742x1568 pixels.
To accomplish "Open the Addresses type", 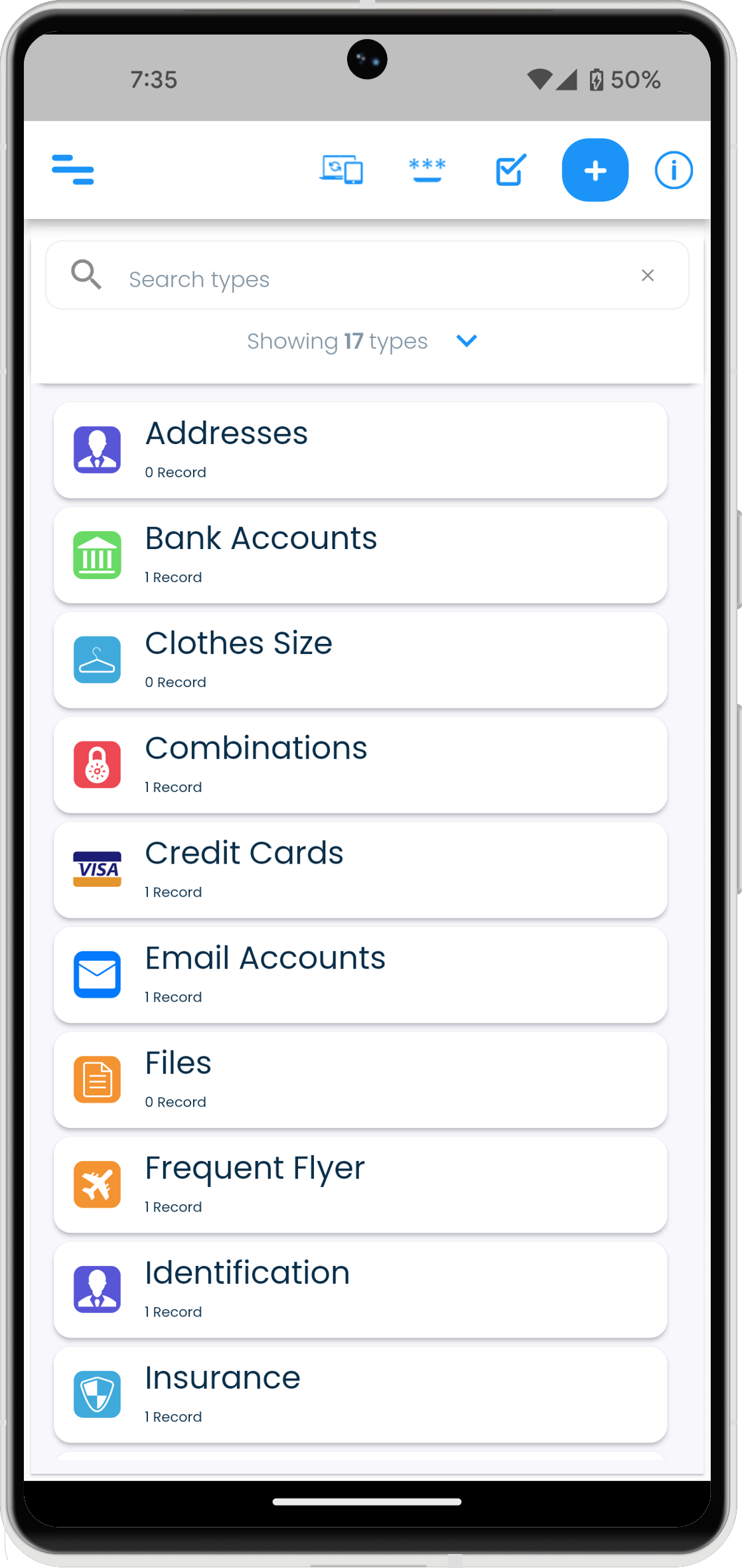I will pyautogui.click(x=360, y=450).
